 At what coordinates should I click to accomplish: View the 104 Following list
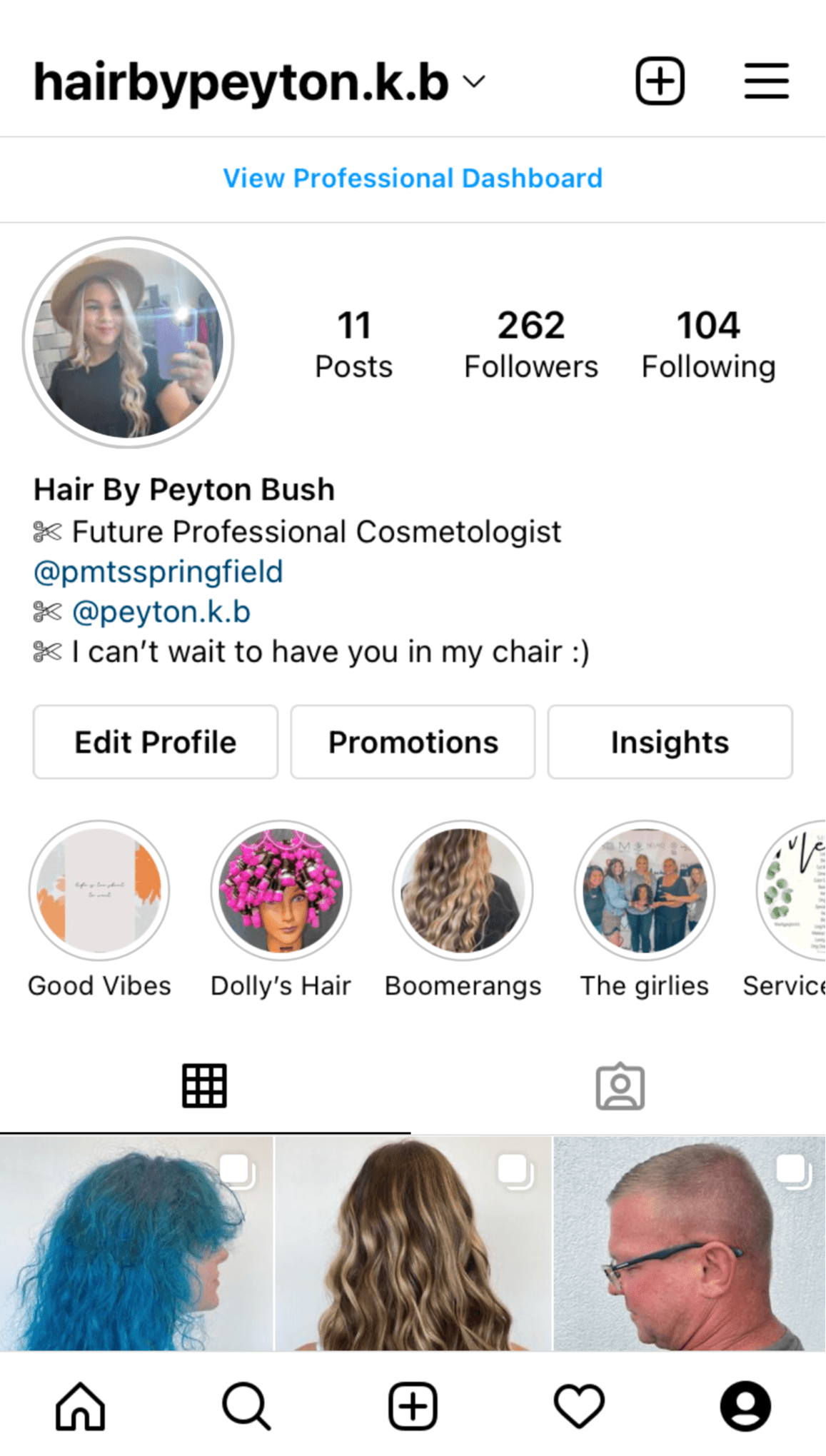708,344
